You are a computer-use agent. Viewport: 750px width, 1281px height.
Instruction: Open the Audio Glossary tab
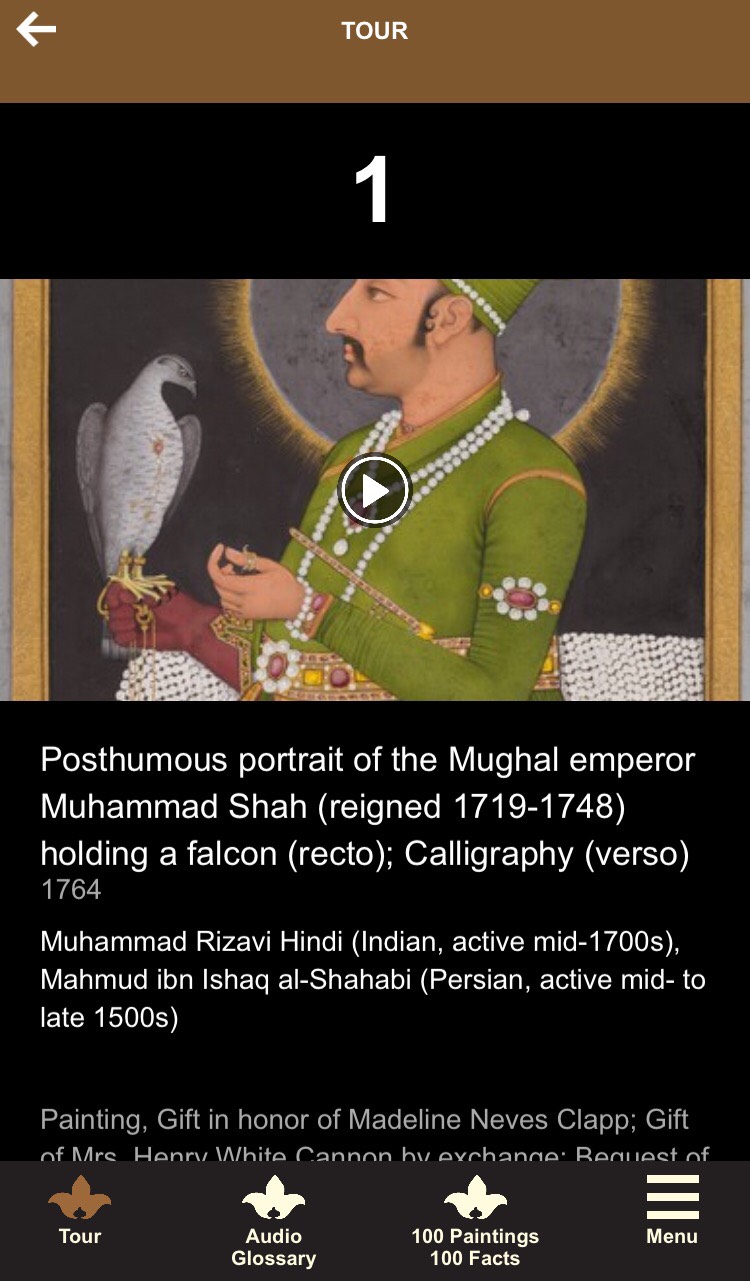(x=273, y=1220)
